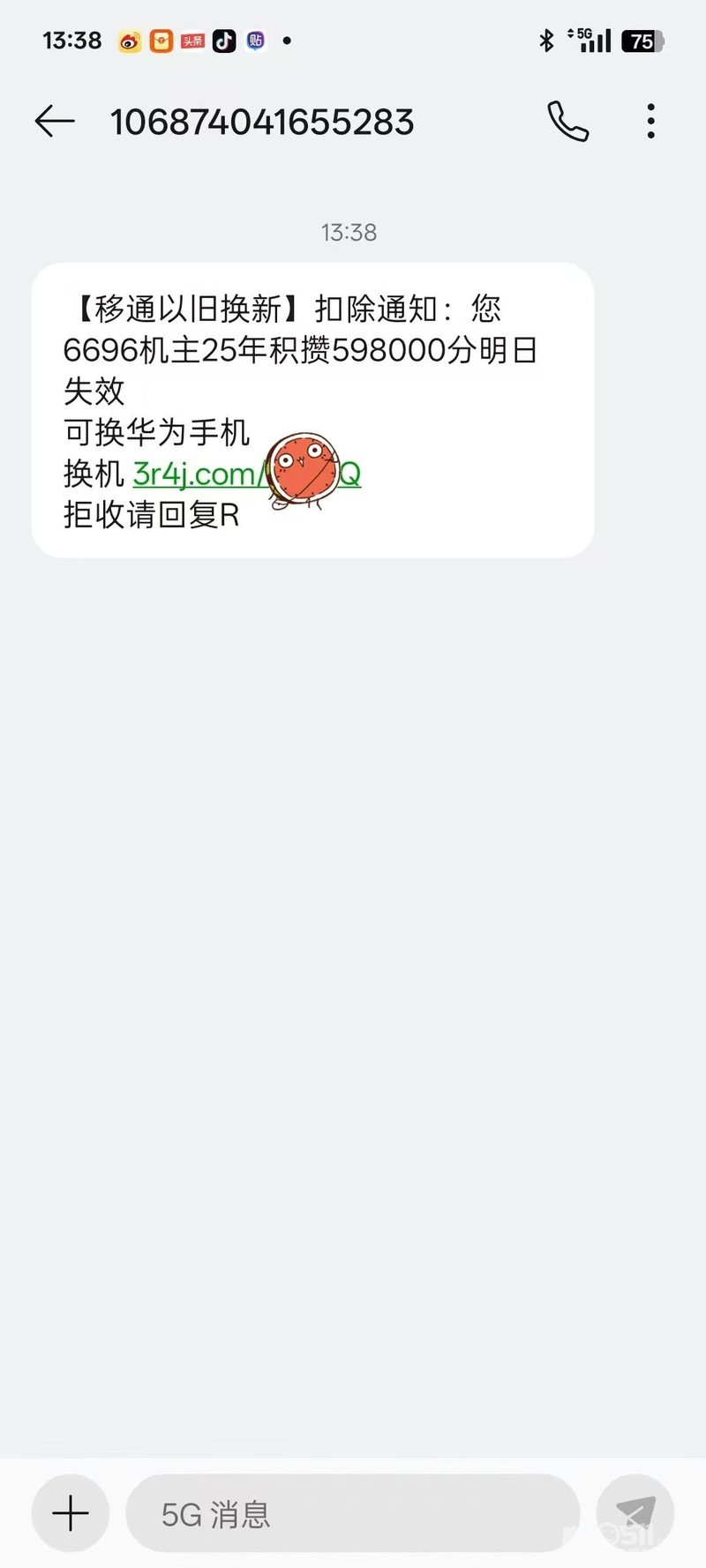The image size is (706, 1568).
Task: Open the 3r4j.com link in the message
Action: point(196,474)
